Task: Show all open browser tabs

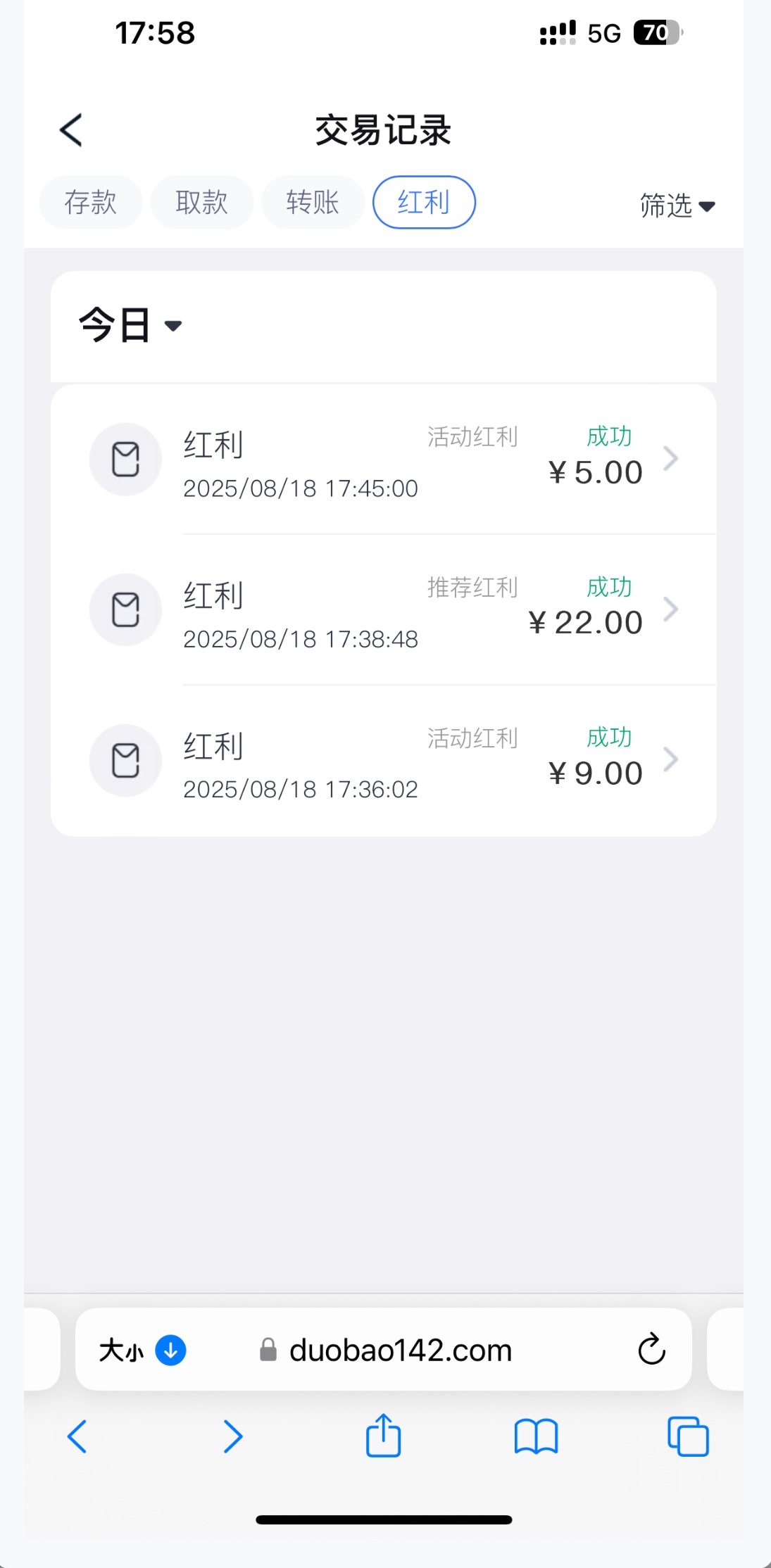Action: (688, 1436)
